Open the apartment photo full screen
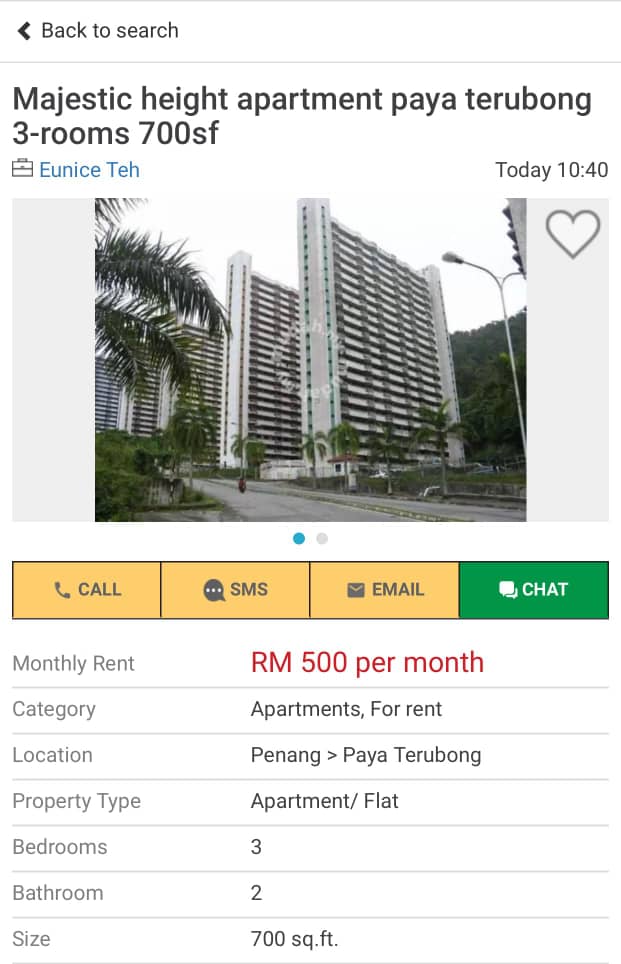 (x=310, y=360)
